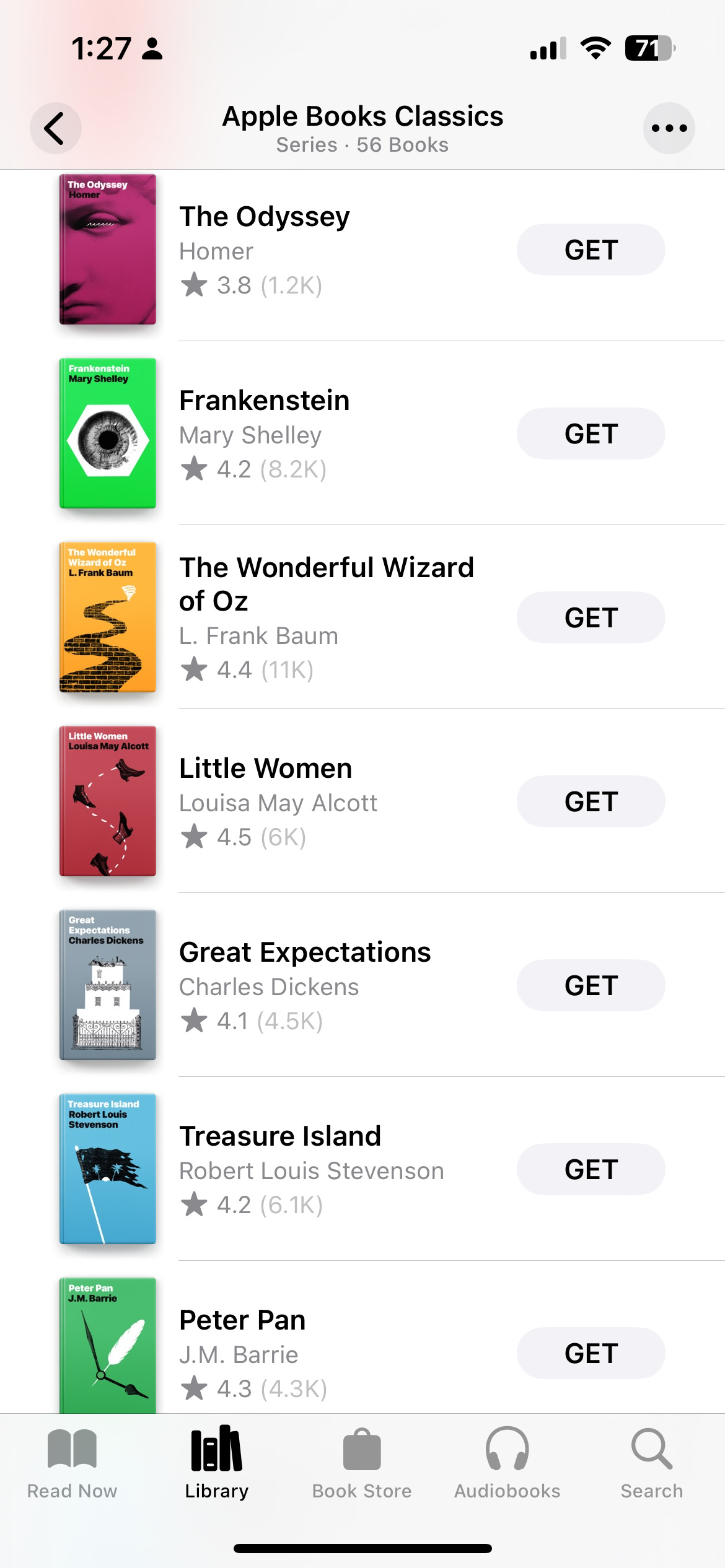
Task: Switch to the Read Now tab
Action: pos(72,1463)
